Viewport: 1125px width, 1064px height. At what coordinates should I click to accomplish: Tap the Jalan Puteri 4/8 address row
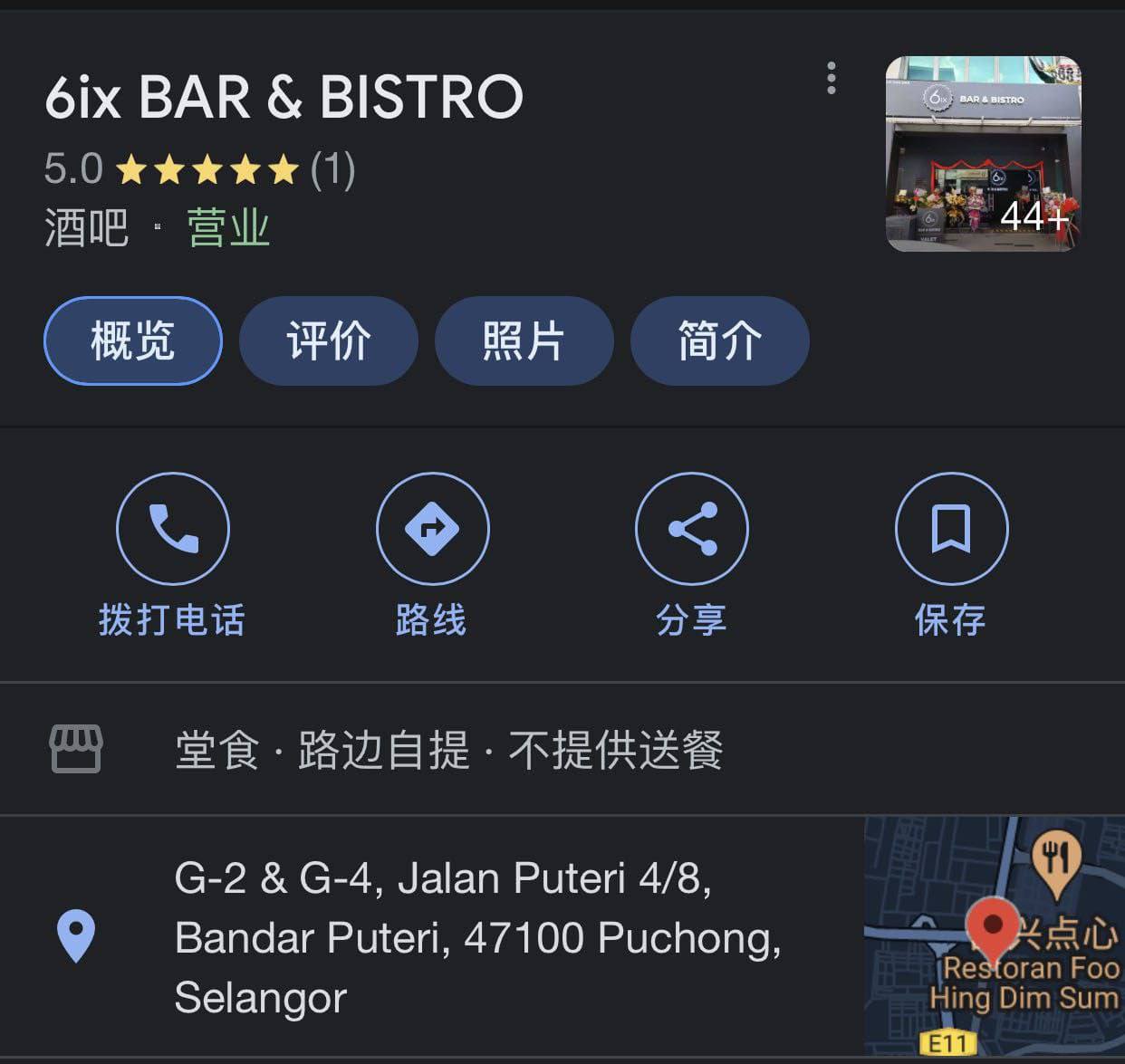[x=477, y=937]
